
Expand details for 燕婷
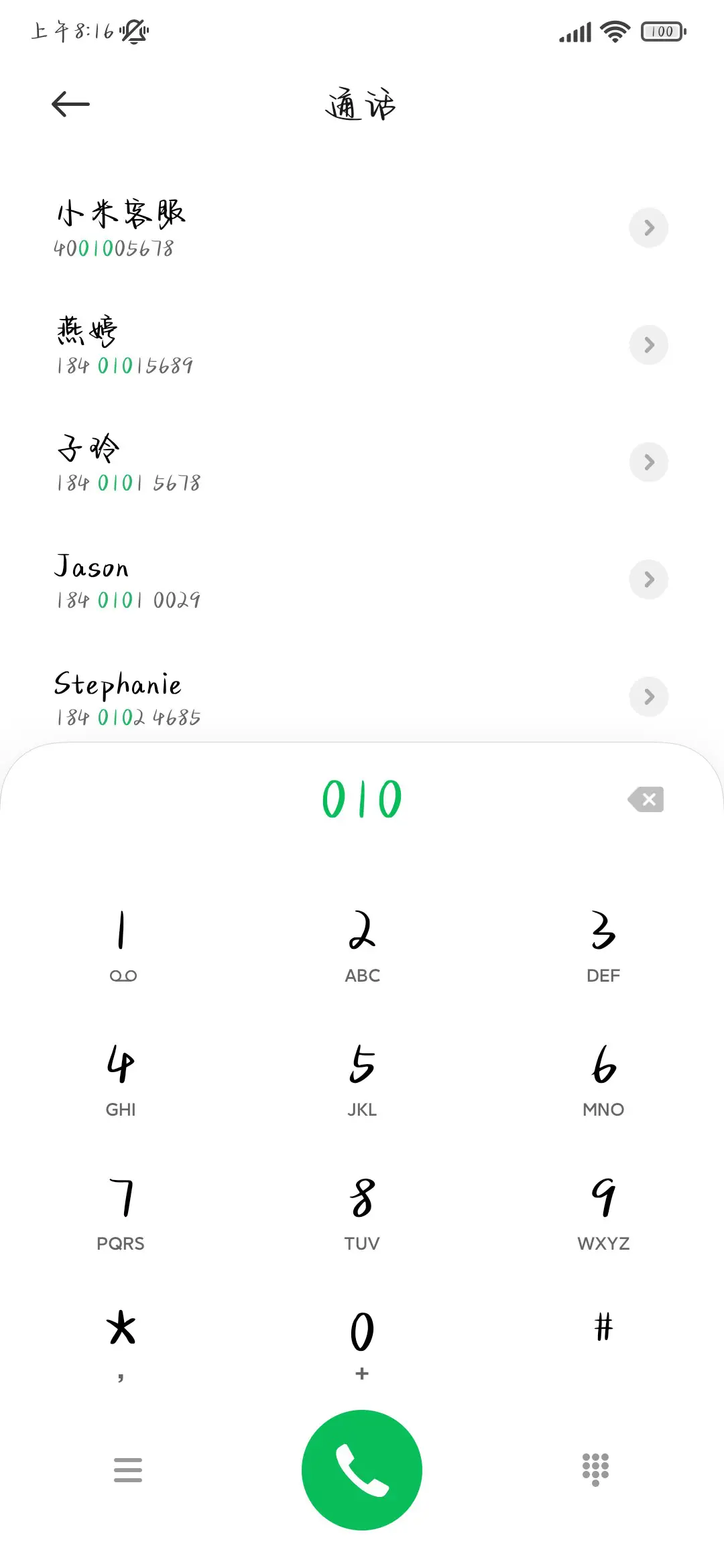click(x=648, y=345)
